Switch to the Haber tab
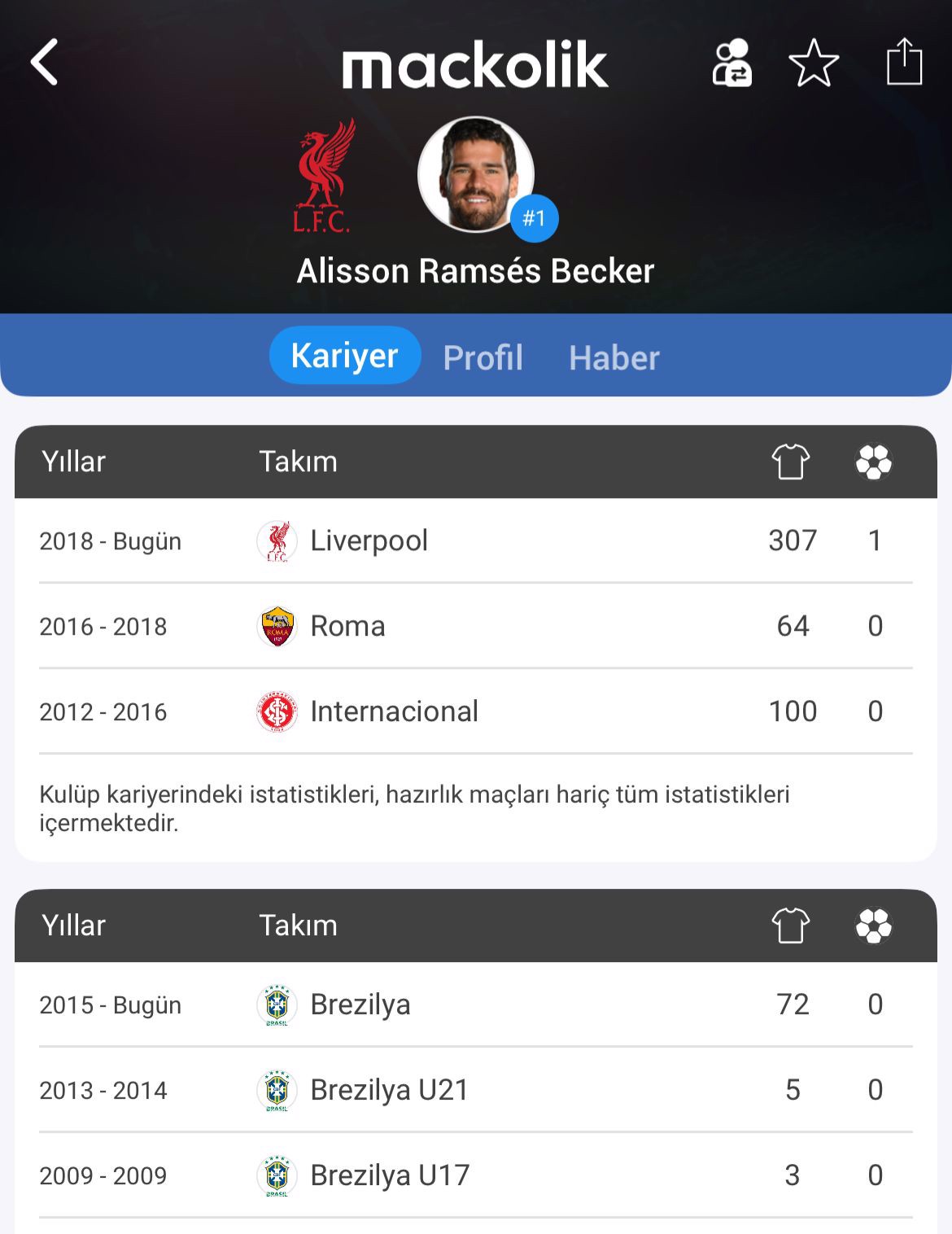 (614, 357)
